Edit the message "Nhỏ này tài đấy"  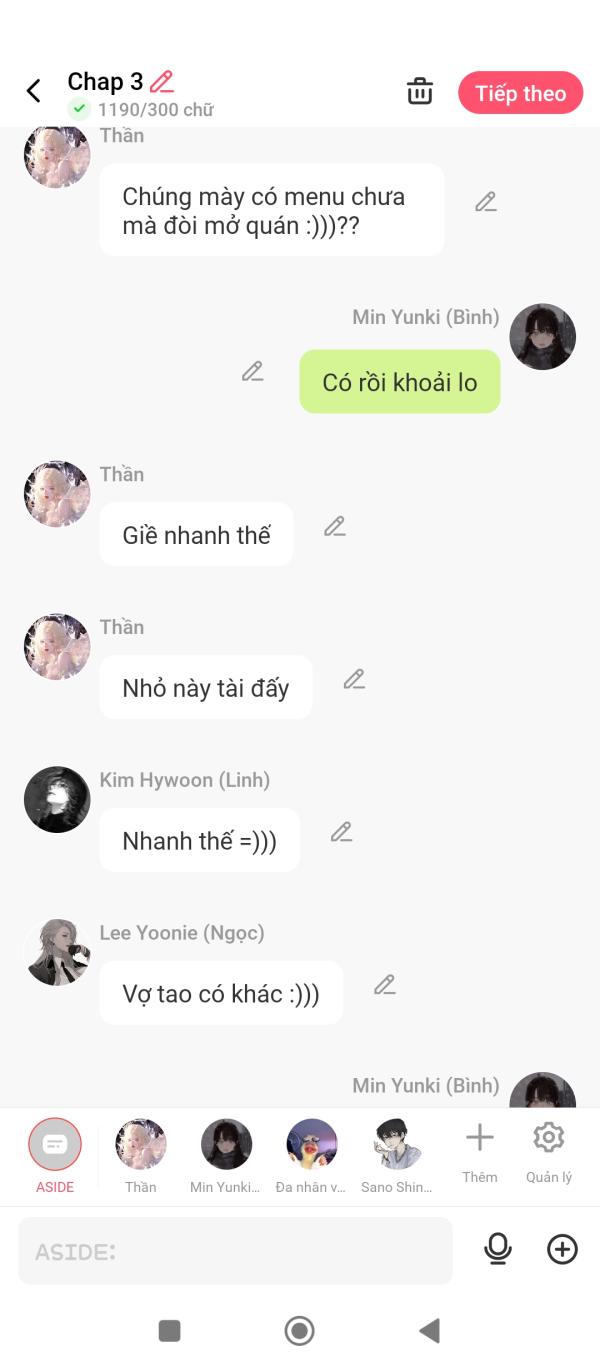(x=354, y=679)
